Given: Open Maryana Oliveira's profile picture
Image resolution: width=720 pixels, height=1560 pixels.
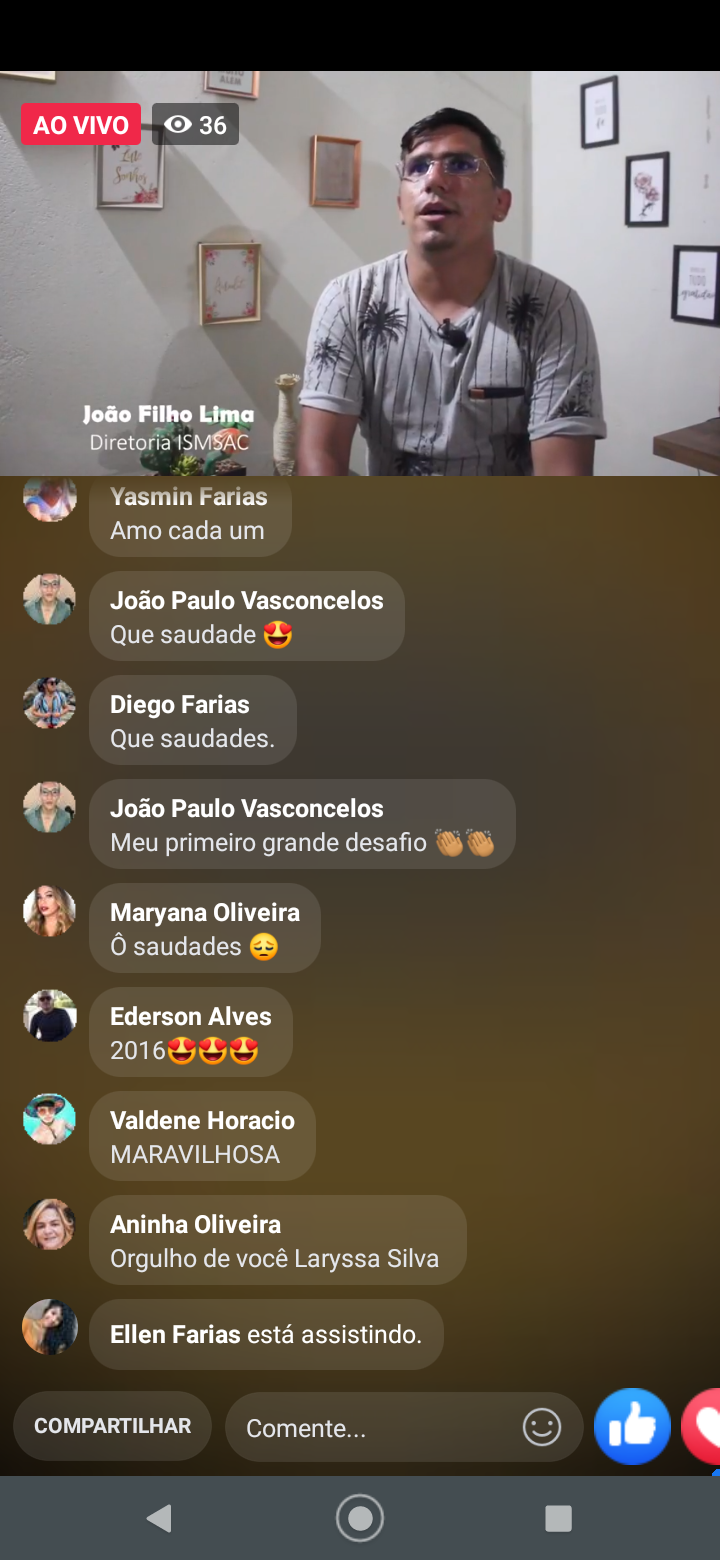Looking at the screenshot, I should pyautogui.click(x=49, y=912).
